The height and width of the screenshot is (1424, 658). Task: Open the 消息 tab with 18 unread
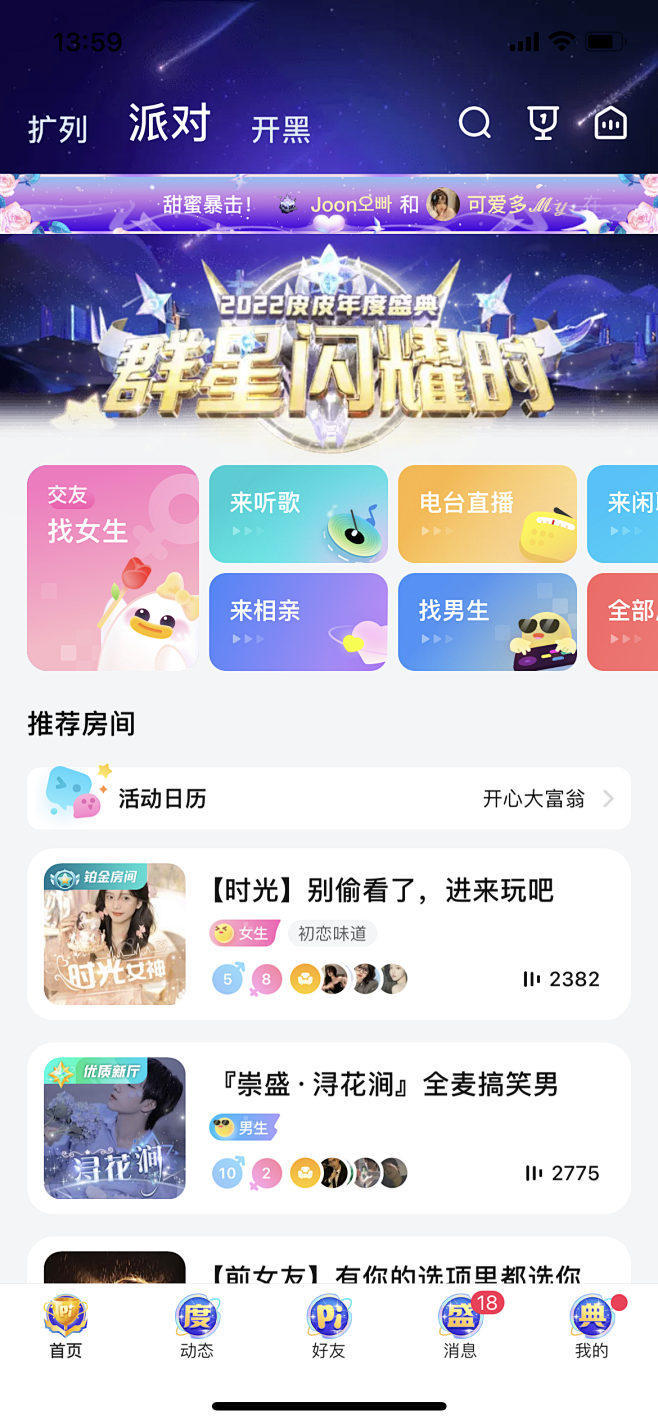[461, 1327]
